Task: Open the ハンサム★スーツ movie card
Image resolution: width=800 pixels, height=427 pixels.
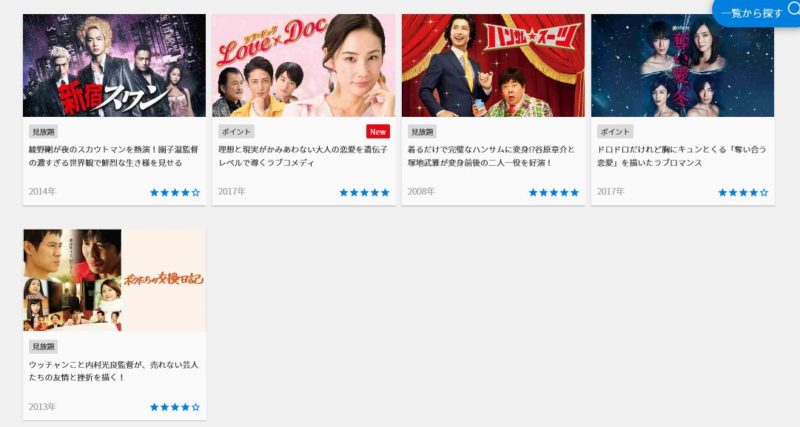Action: (493, 66)
